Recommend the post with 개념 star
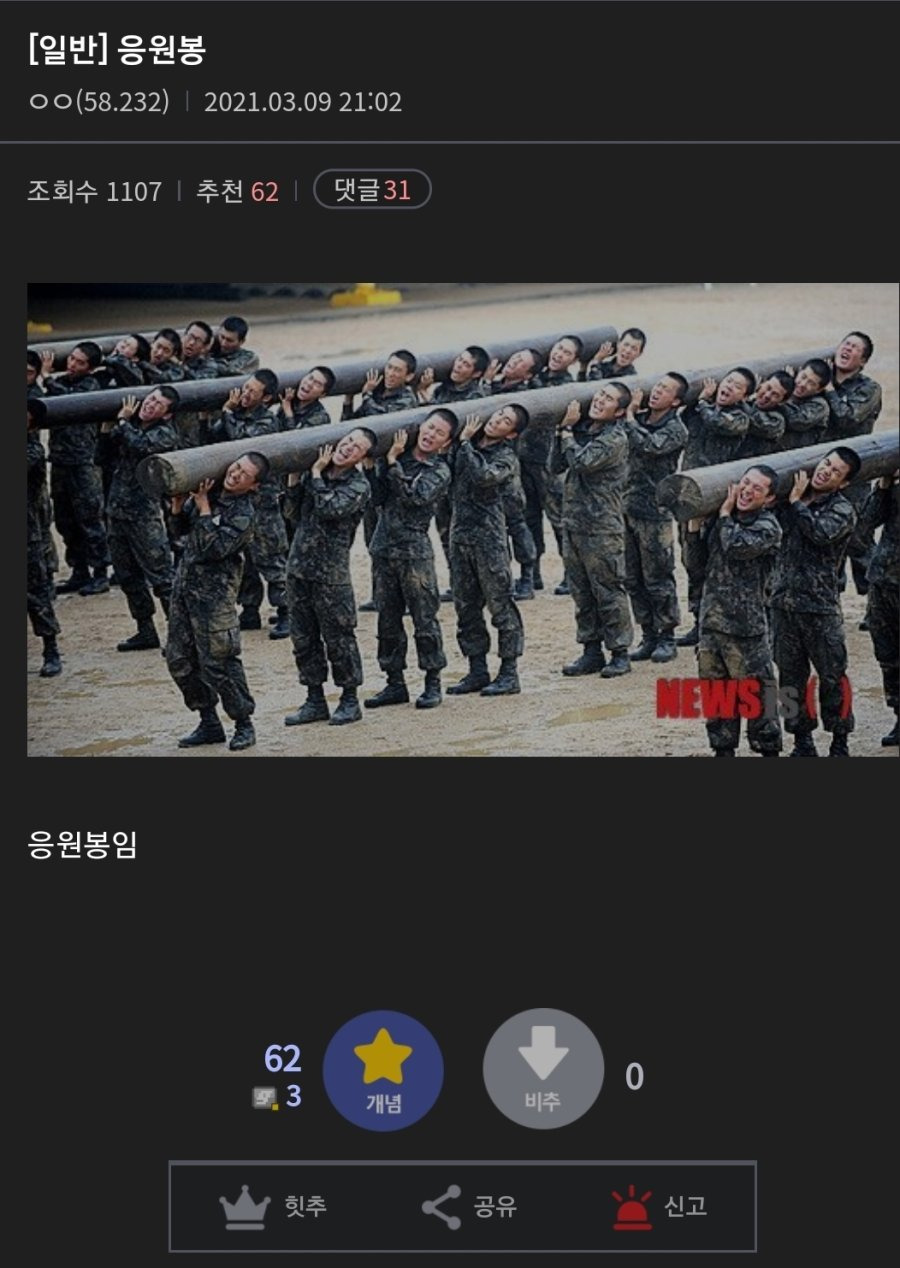900x1268 pixels. pos(383,1070)
